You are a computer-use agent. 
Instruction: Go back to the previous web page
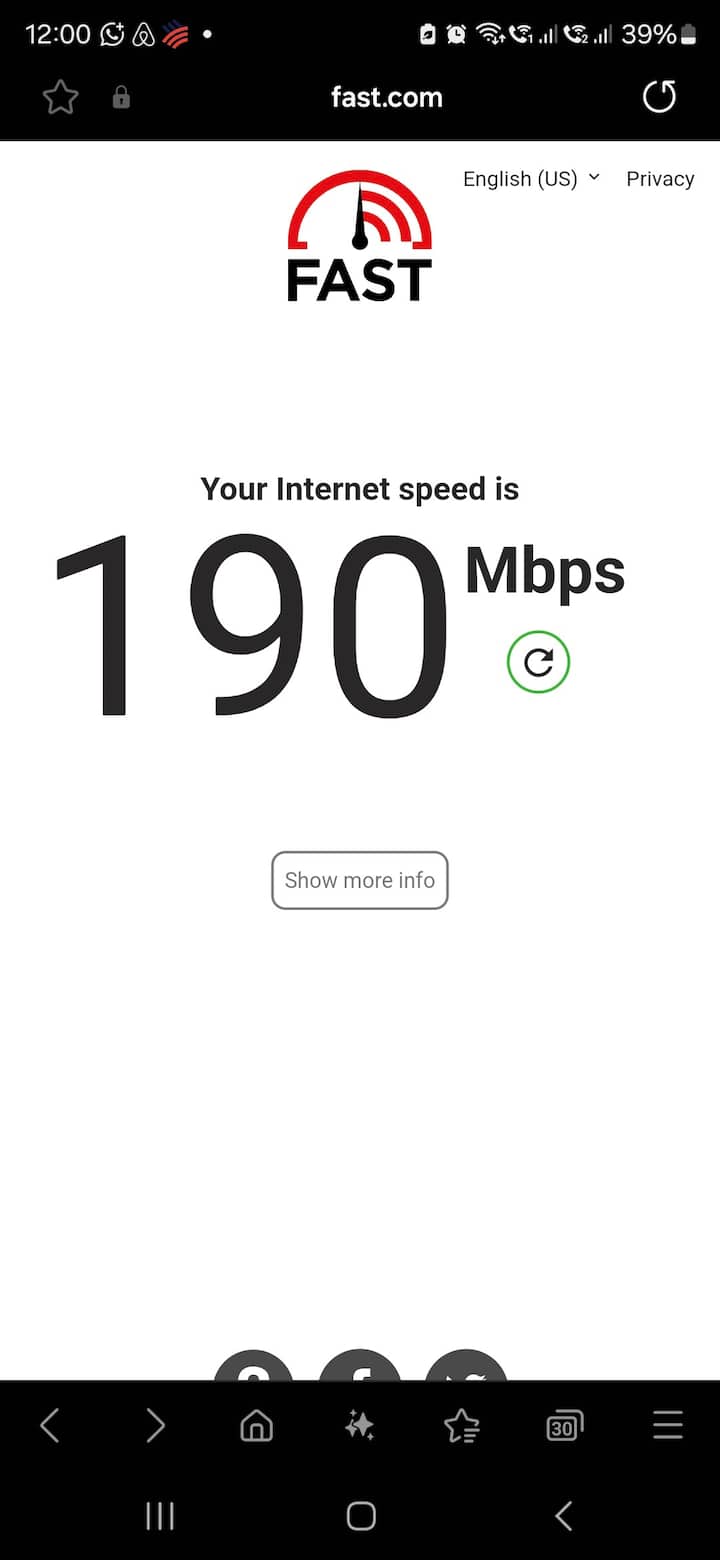point(50,1425)
